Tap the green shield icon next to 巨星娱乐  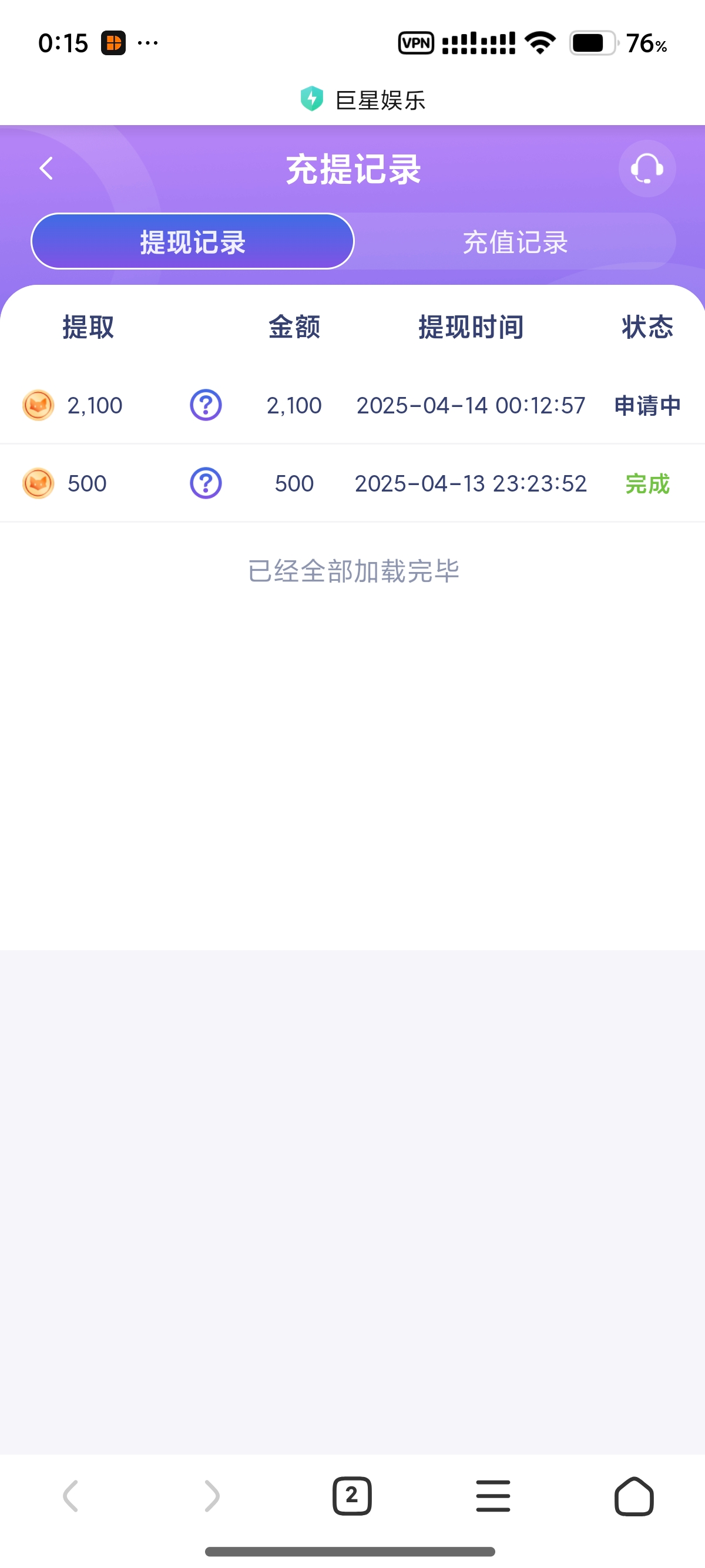(311, 99)
